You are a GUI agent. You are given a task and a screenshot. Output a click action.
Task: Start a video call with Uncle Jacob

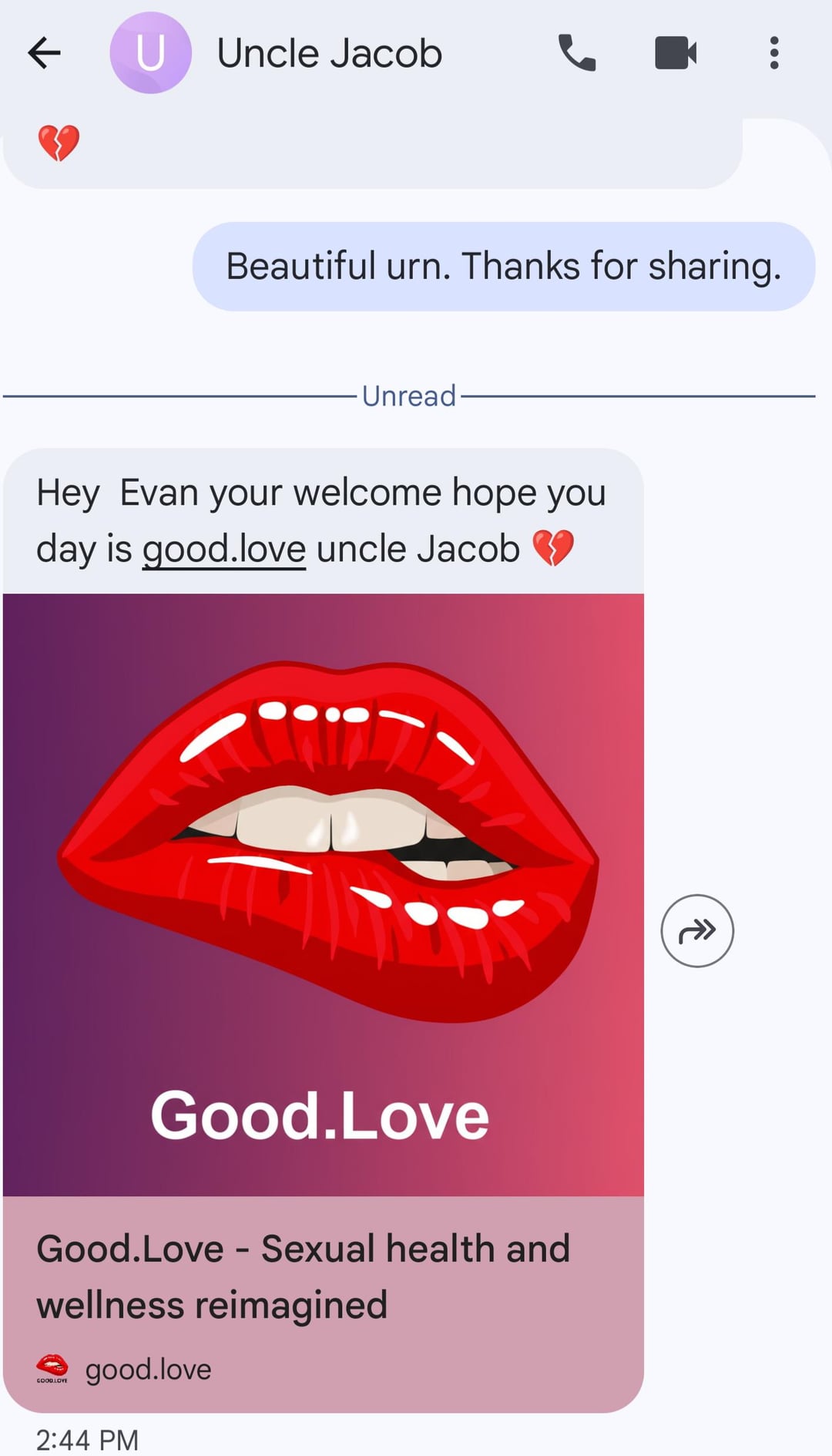pyautogui.click(x=676, y=53)
